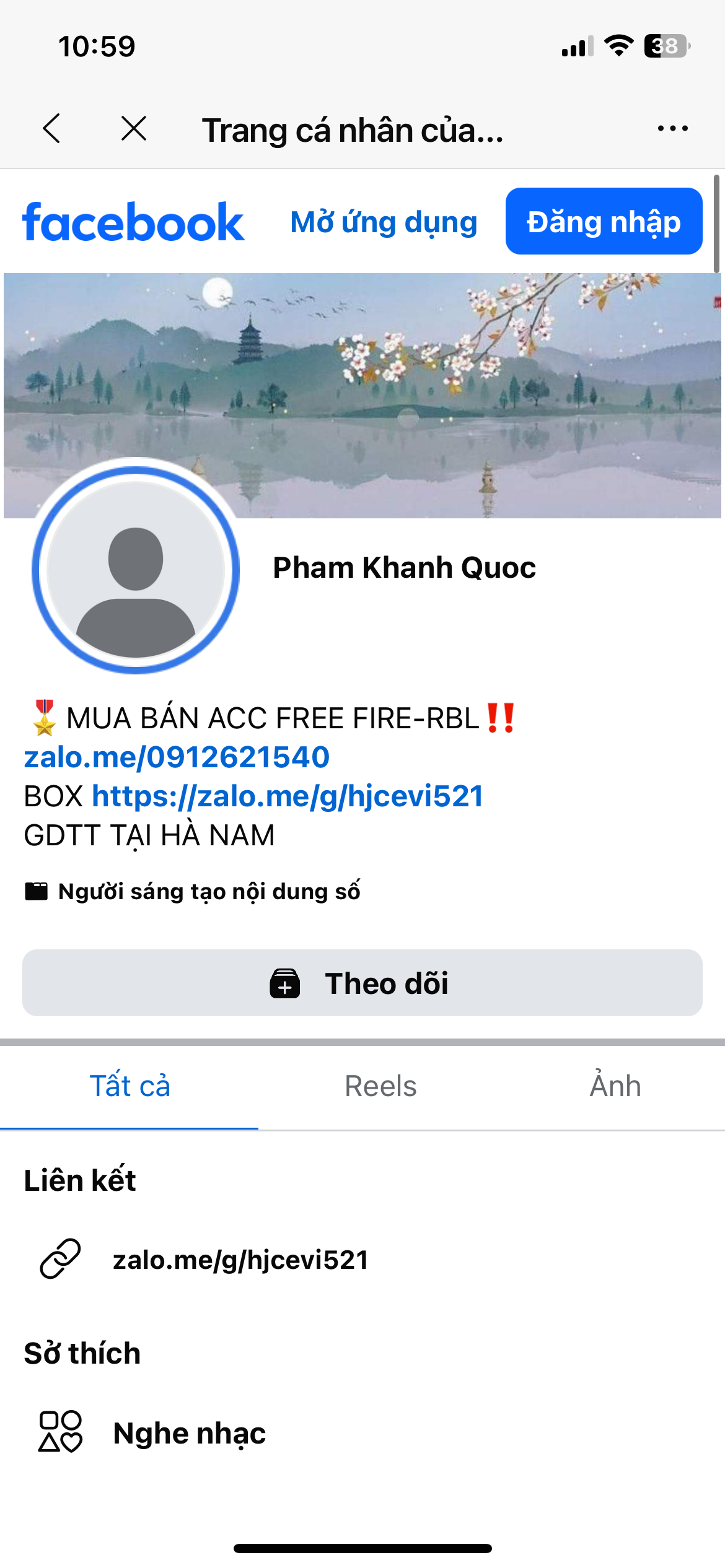Tap the Theo dõi follow button
The image size is (725, 1568).
coord(362,983)
